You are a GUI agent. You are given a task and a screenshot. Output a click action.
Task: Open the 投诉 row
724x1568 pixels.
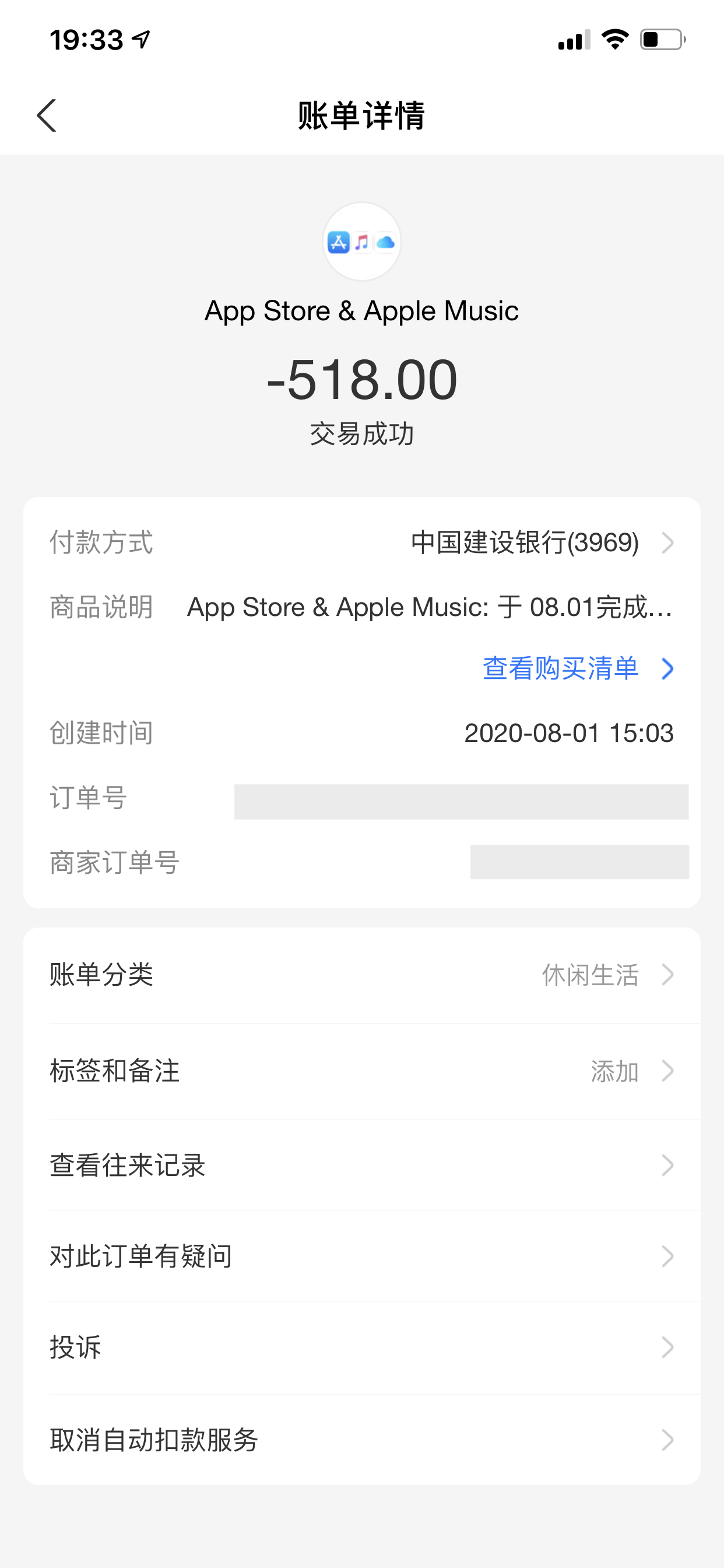(361, 1347)
